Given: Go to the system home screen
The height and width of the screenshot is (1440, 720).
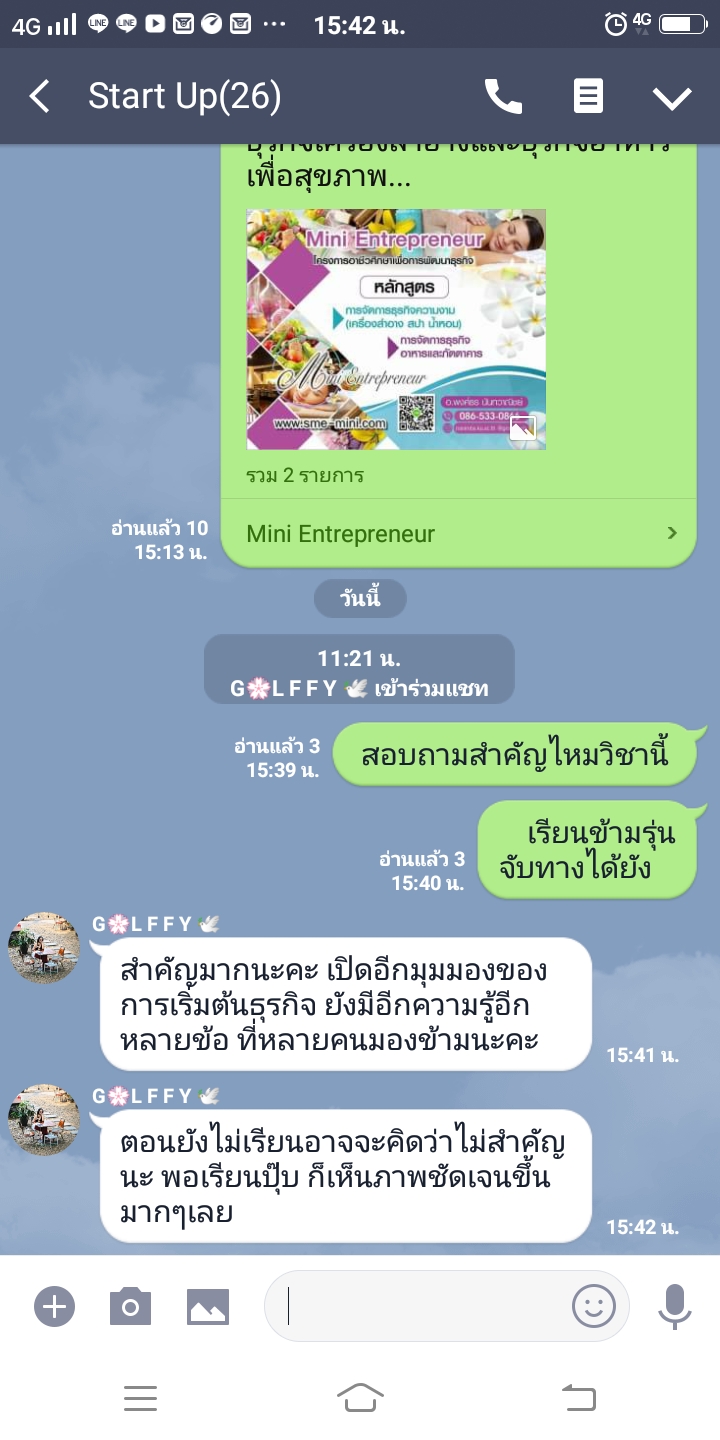Looking at the screenshot, I should (360, 1398).
